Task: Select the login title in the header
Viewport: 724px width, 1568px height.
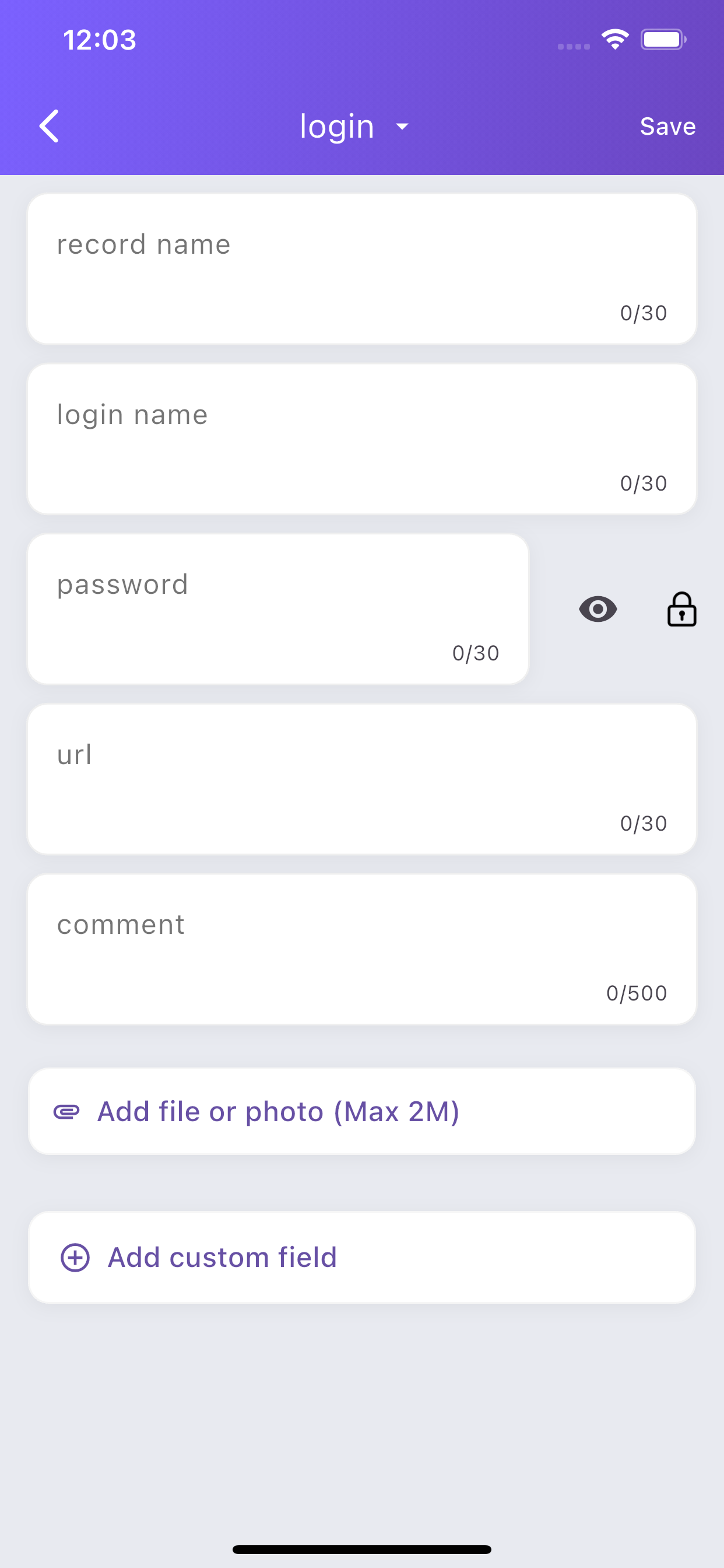Action: [x=337, y=126]
